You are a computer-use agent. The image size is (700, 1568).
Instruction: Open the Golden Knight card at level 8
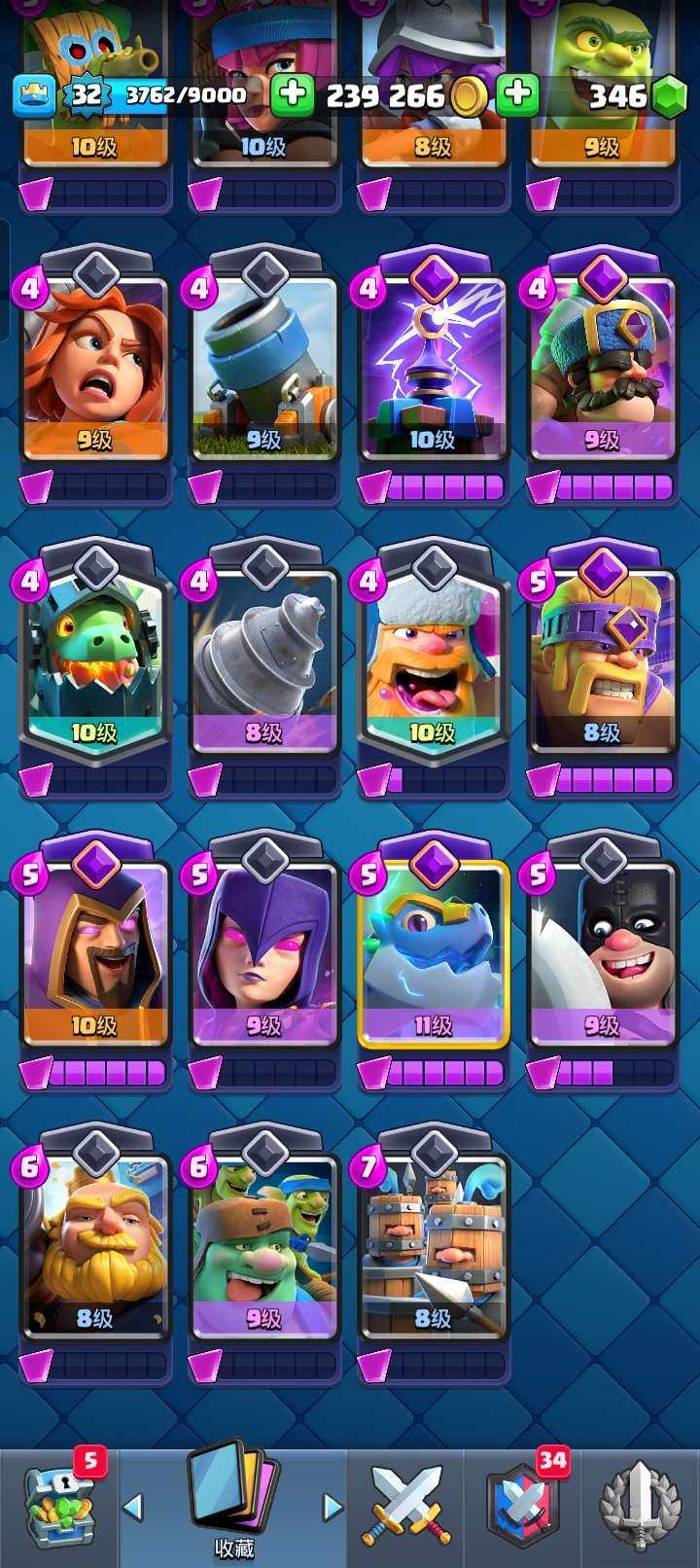coord(95,1245)
